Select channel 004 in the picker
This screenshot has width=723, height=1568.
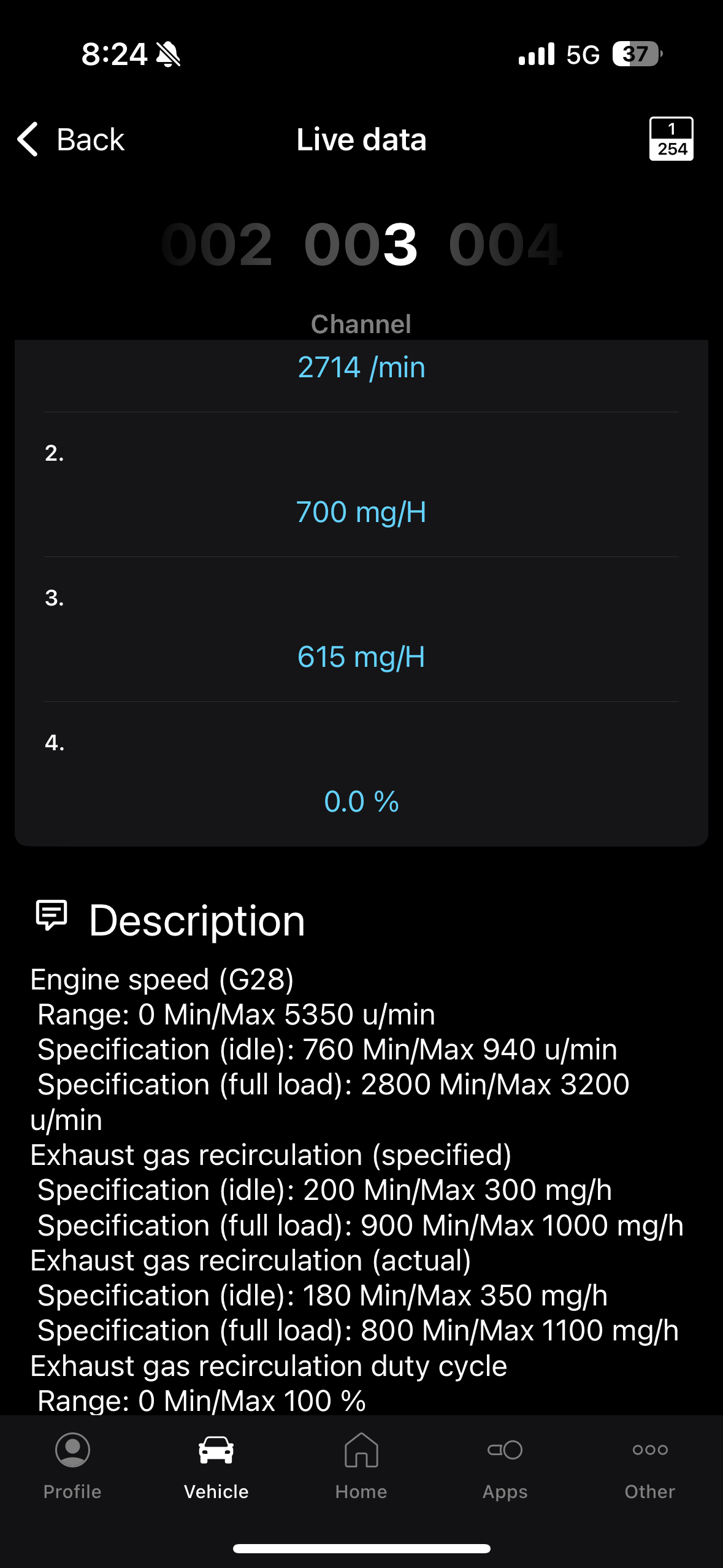505,245
